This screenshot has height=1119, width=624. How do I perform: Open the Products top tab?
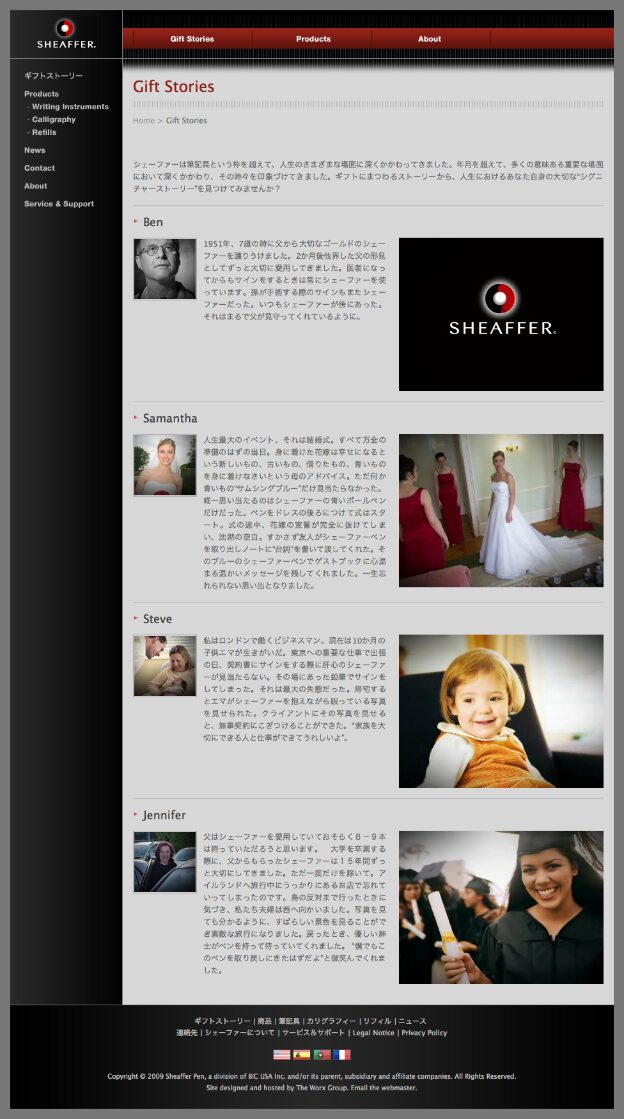pos(313,39)
